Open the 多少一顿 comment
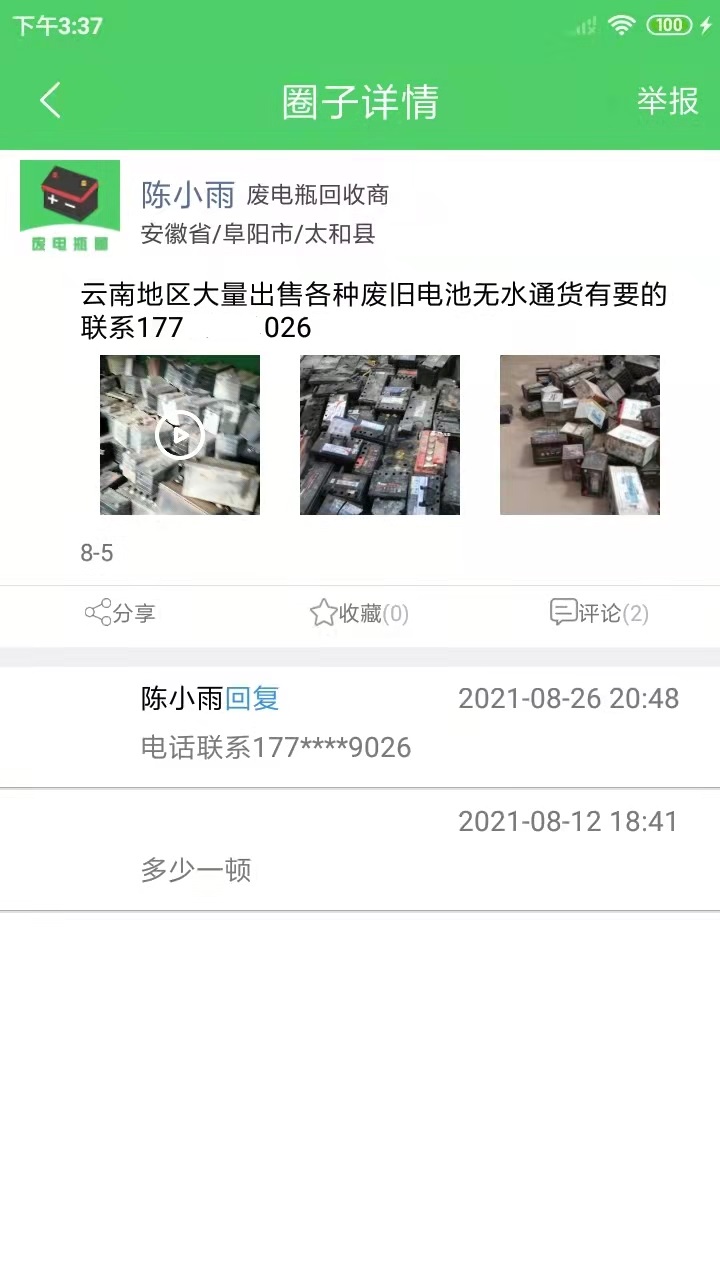This screenshot has height=1280, width=720. [196, 870]
